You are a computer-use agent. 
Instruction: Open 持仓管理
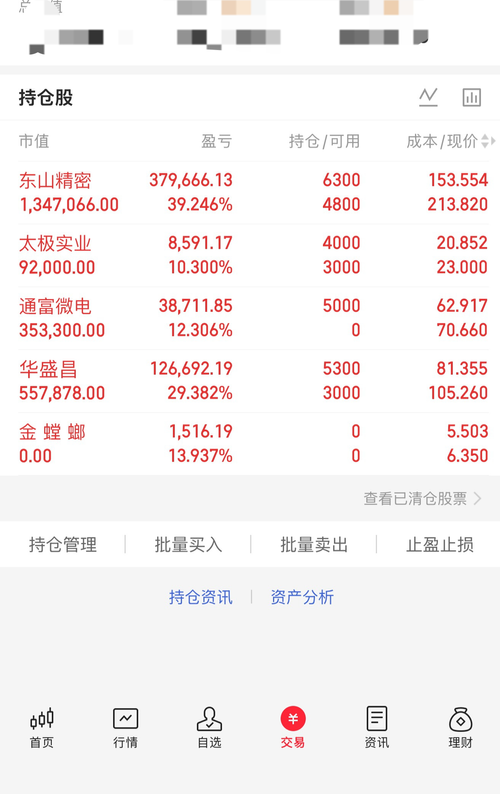pos(63,545)
